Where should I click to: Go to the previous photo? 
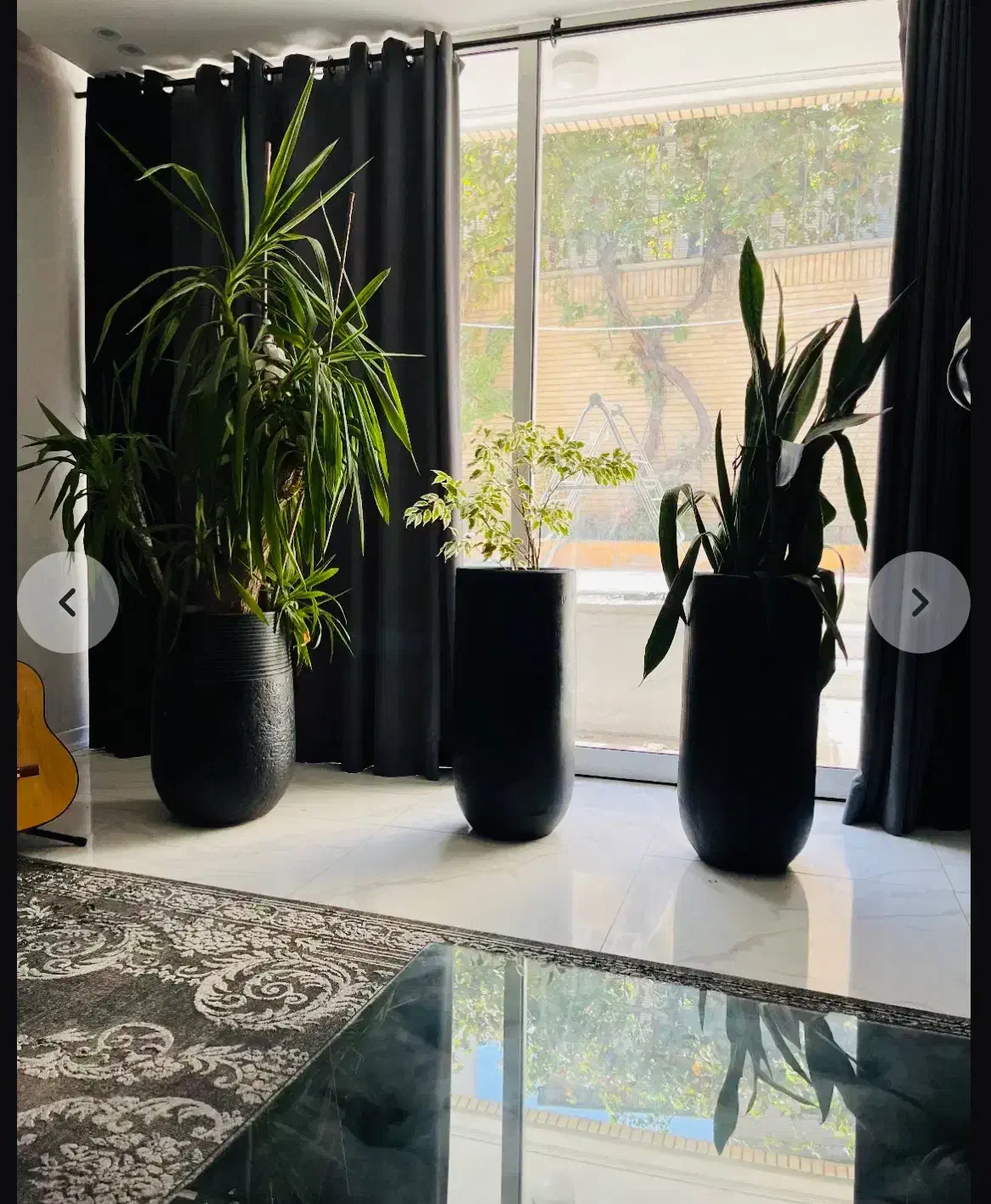(67, 602)
